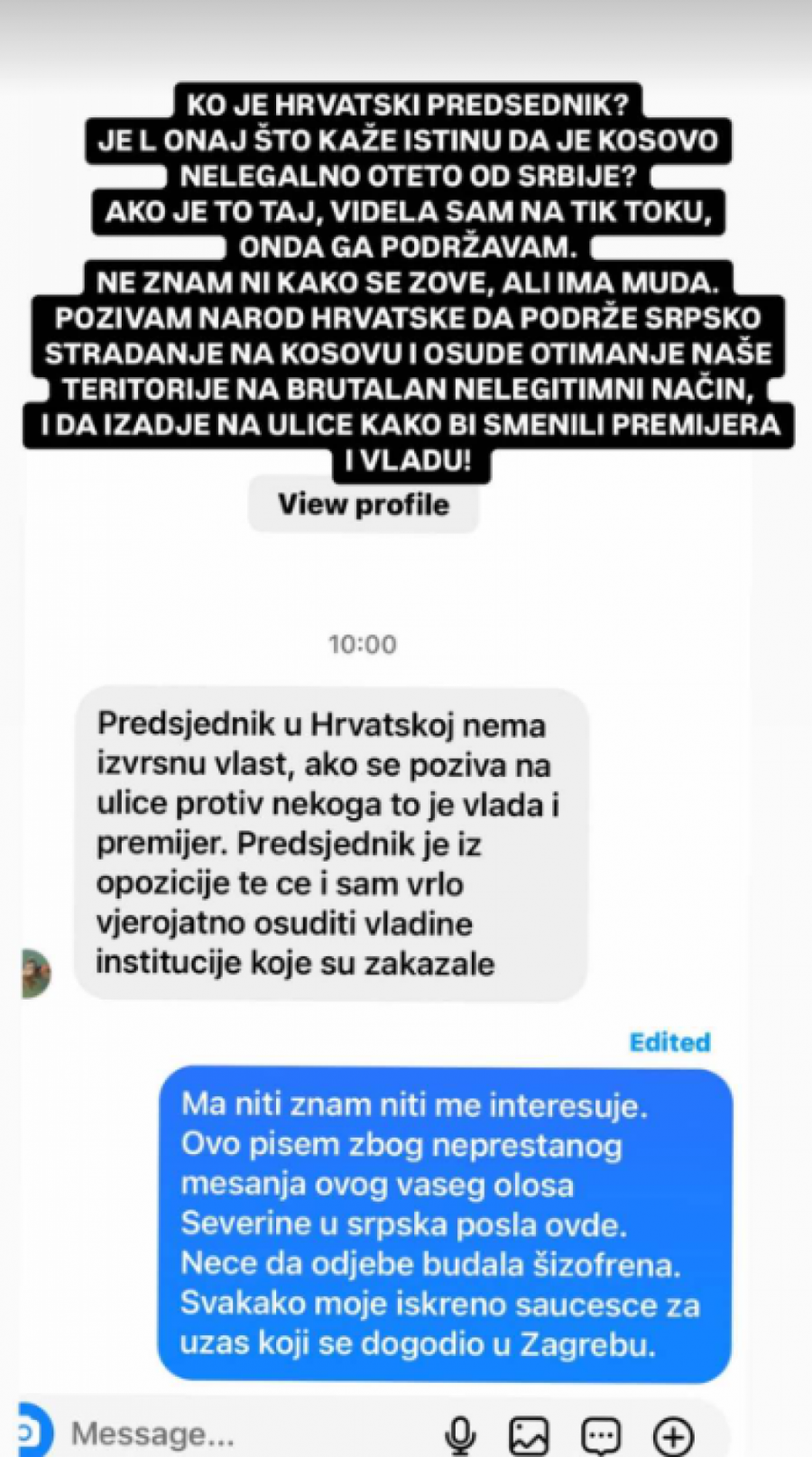
Task: Tap the plus icon for more options
Action: pos(673,1434)
